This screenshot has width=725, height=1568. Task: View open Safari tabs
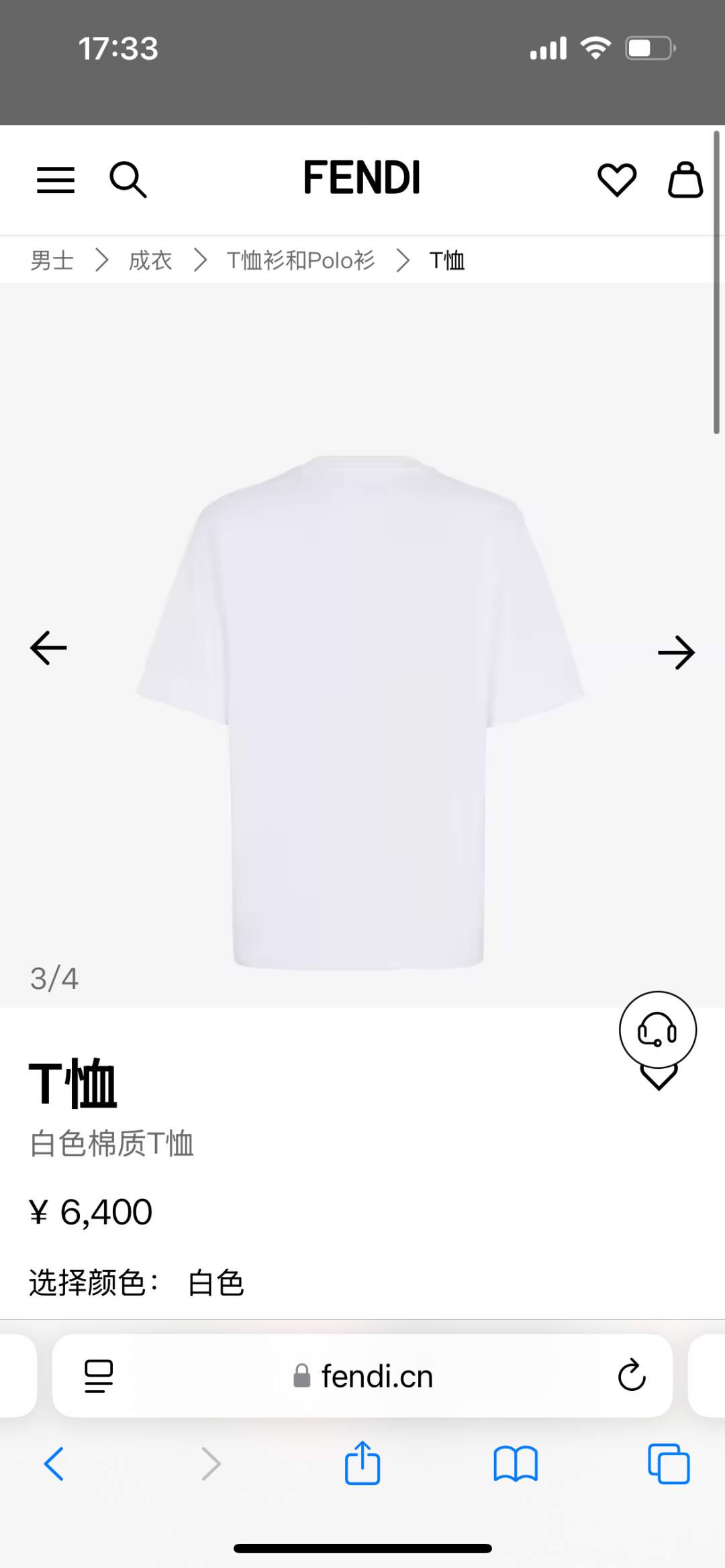[669, 1463]
